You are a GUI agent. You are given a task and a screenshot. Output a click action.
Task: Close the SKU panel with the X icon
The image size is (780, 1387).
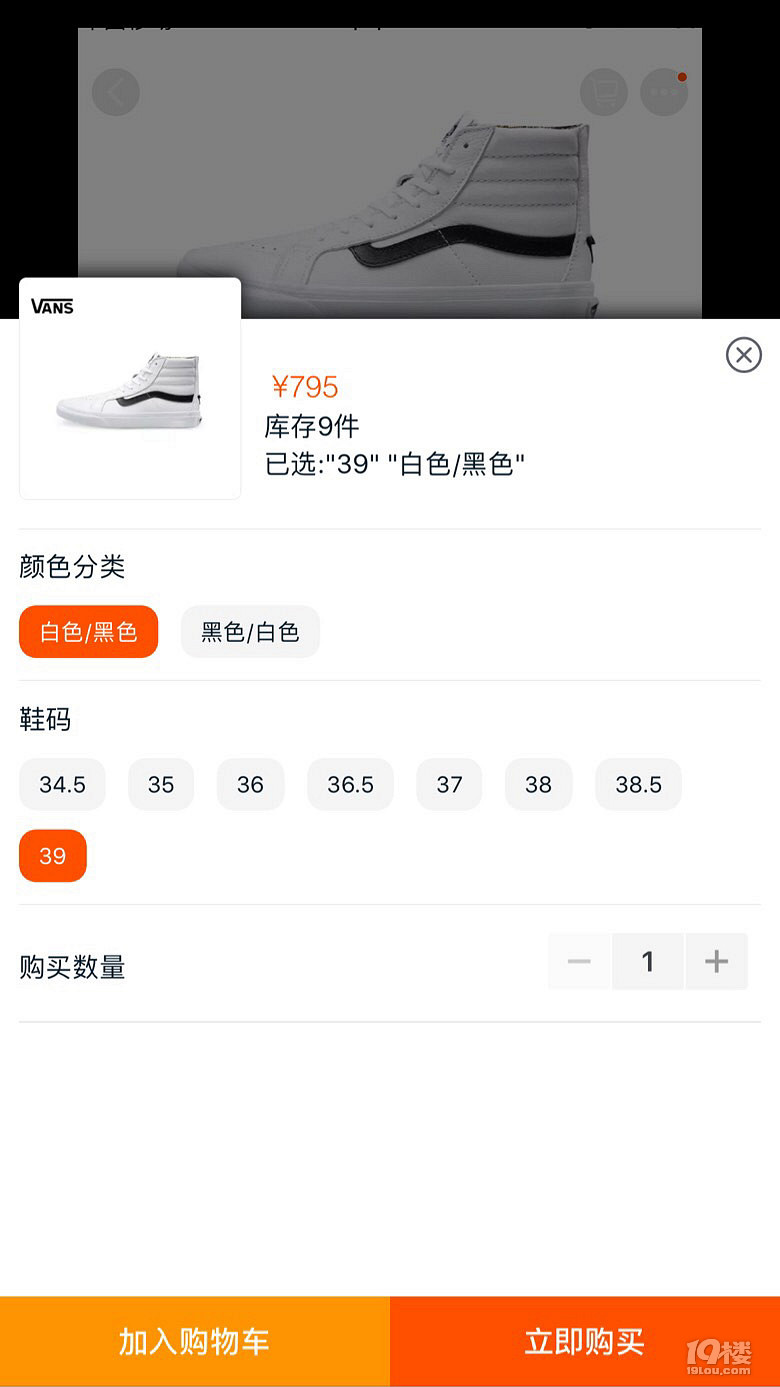743,355
